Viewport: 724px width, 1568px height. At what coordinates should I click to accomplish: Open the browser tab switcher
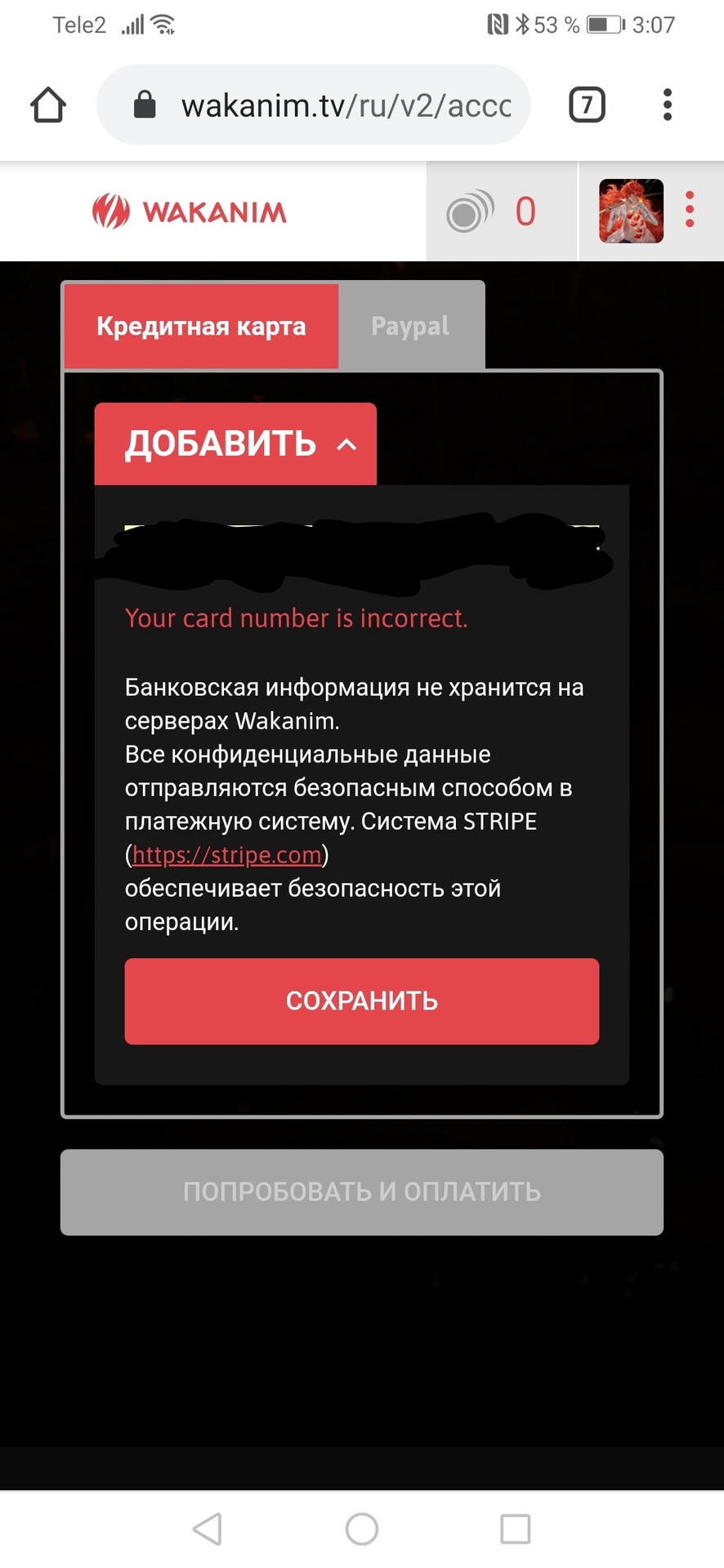(587, 105)
